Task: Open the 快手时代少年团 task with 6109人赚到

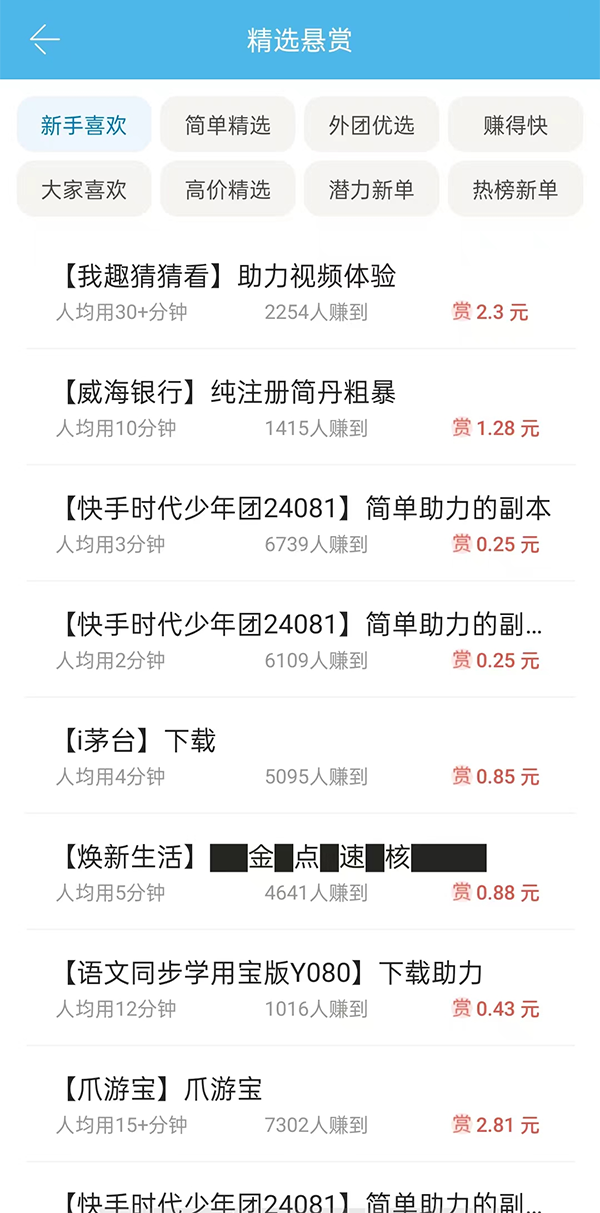Action: pyautogui.click(x=300, y=640)
